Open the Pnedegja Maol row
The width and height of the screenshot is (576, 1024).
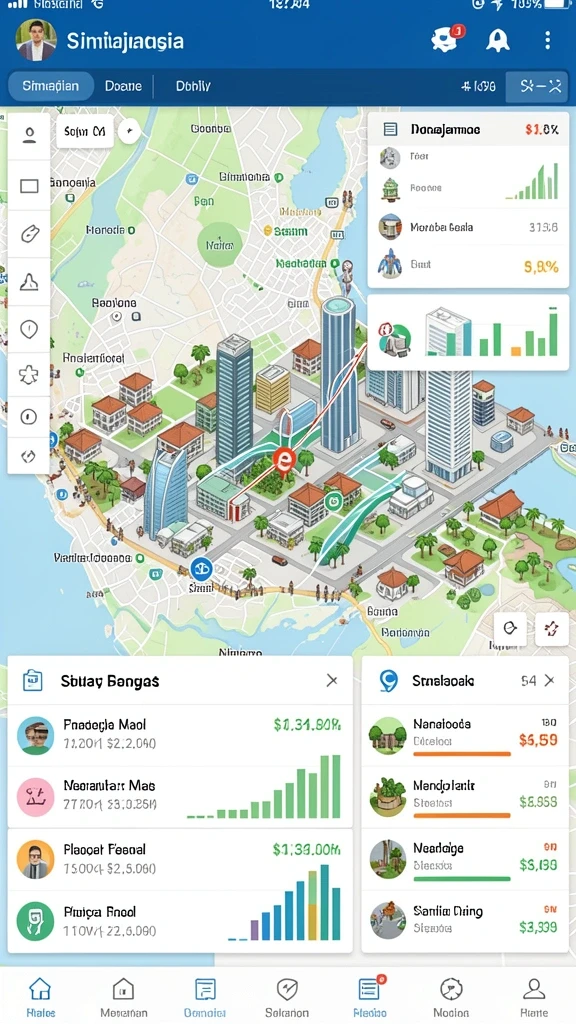[x=180, y=735]
